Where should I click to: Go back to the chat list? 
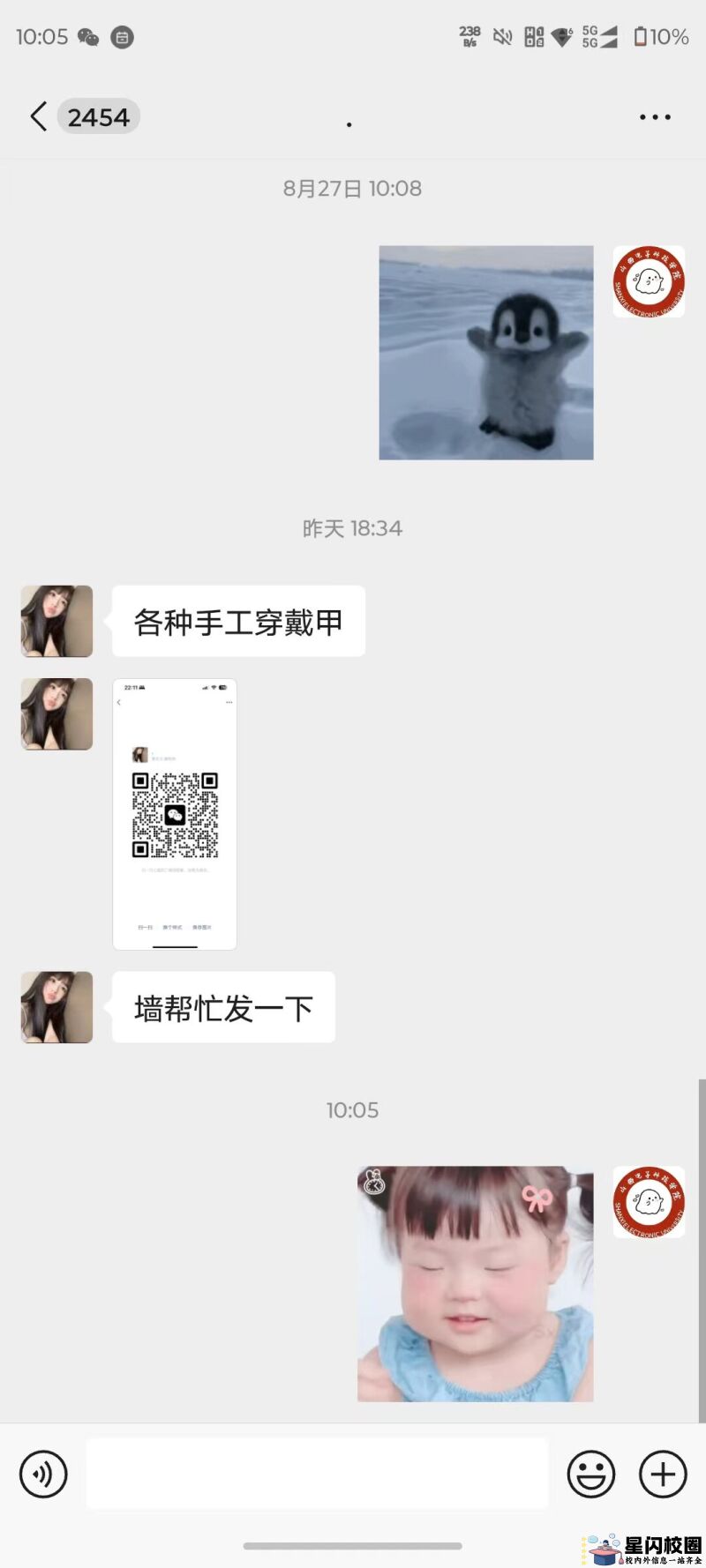[39, 116]
